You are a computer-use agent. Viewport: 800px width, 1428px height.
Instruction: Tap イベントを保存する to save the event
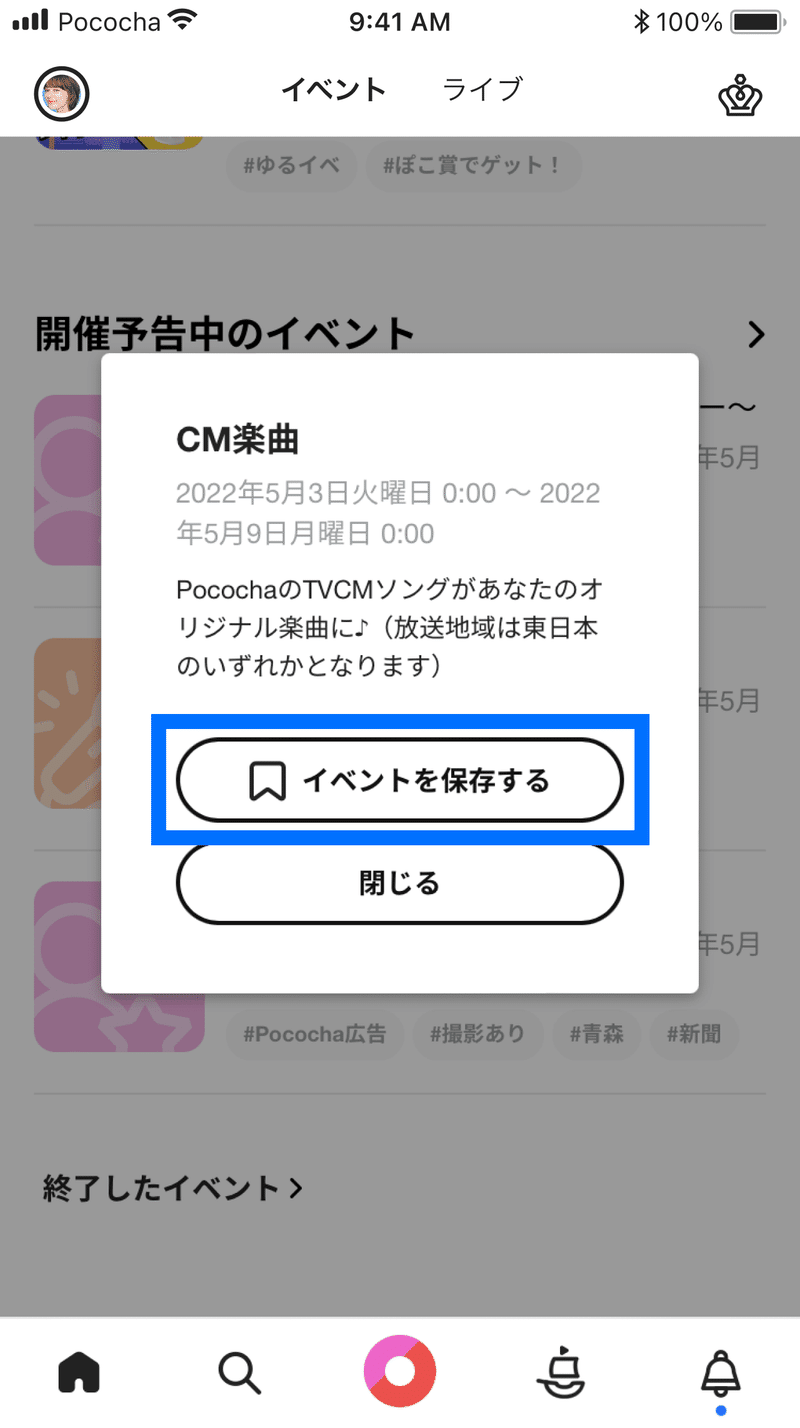tap(400, 780)
